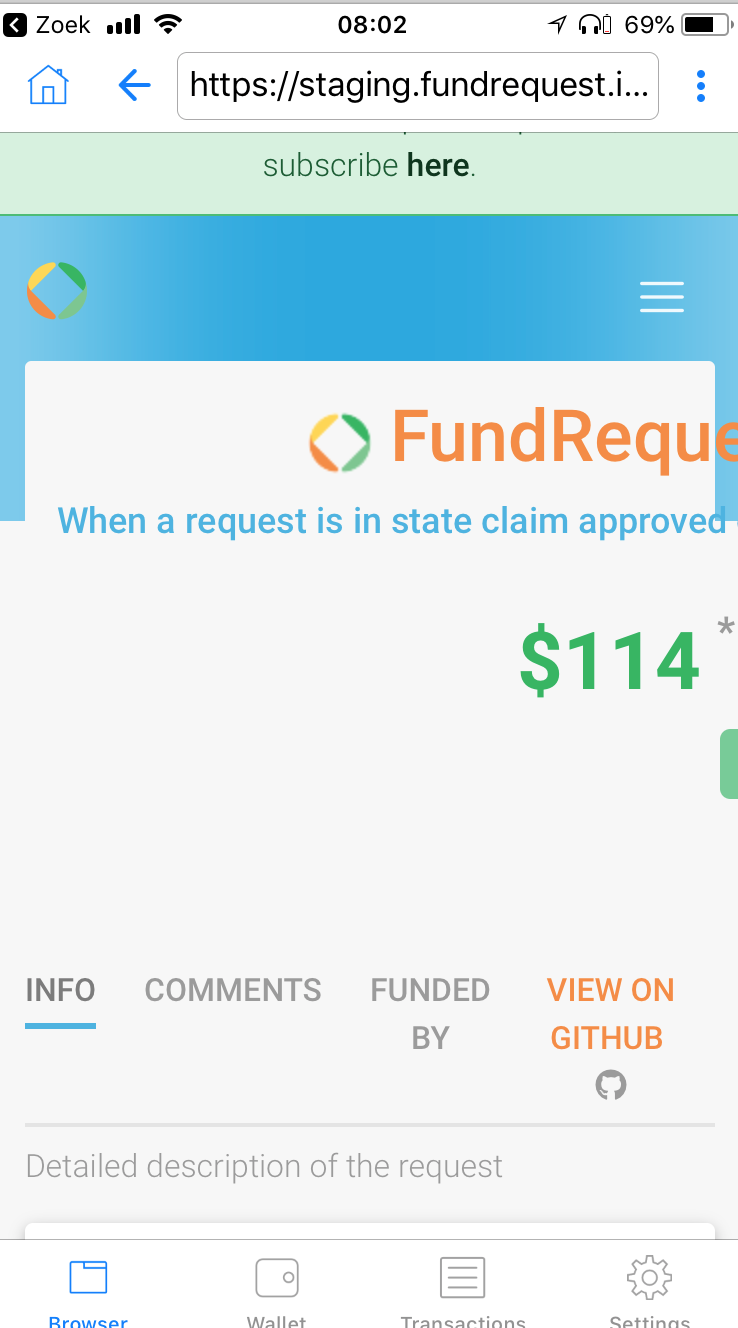Open the browser overflow menu
Screen dimensions: 738x1328
(x=701, y=86)
